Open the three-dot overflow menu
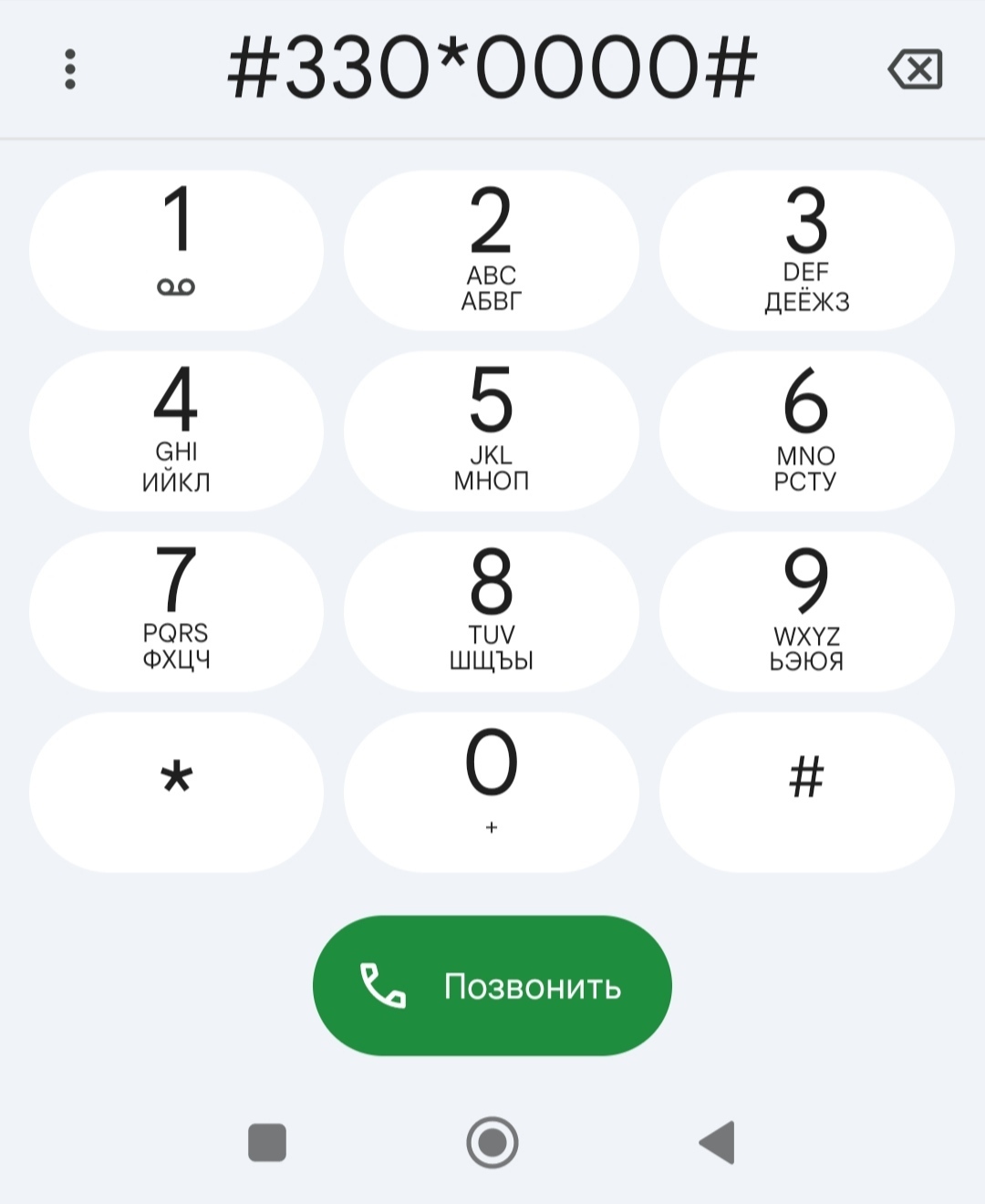The width and height of the screenshot is (985, 1204). click(70, 69)
